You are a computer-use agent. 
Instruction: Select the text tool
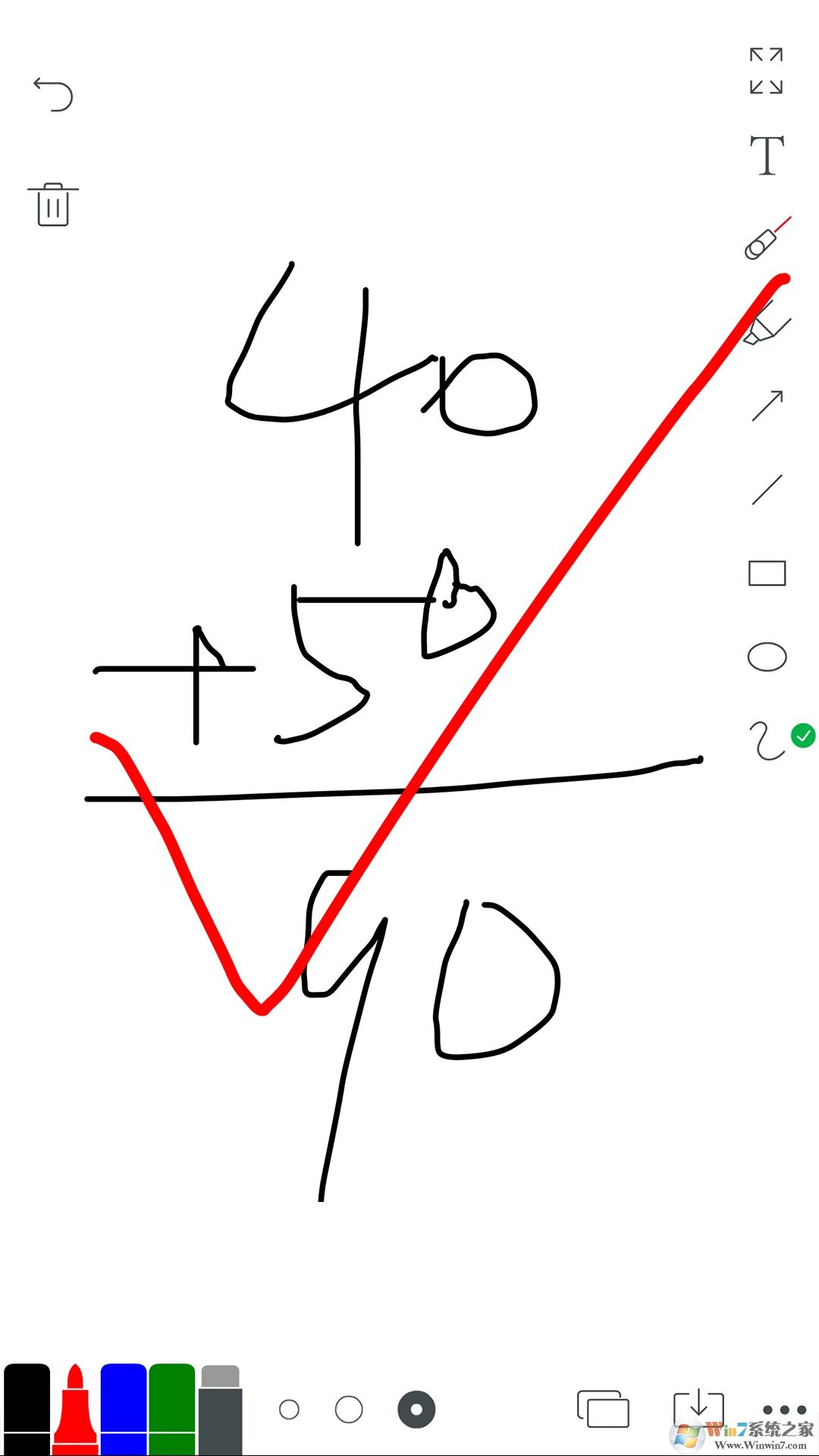[767, 155]
